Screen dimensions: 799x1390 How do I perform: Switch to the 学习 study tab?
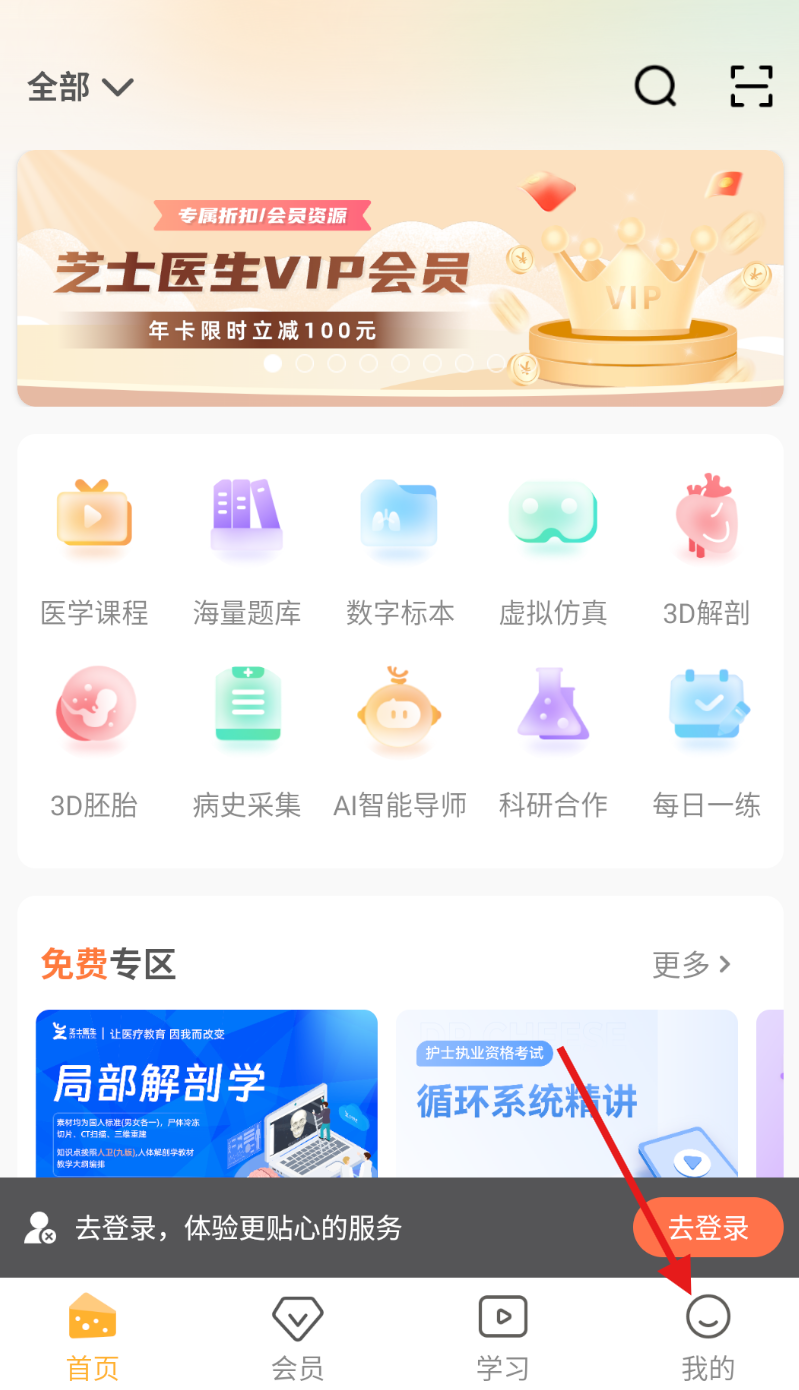point(501,1335)
